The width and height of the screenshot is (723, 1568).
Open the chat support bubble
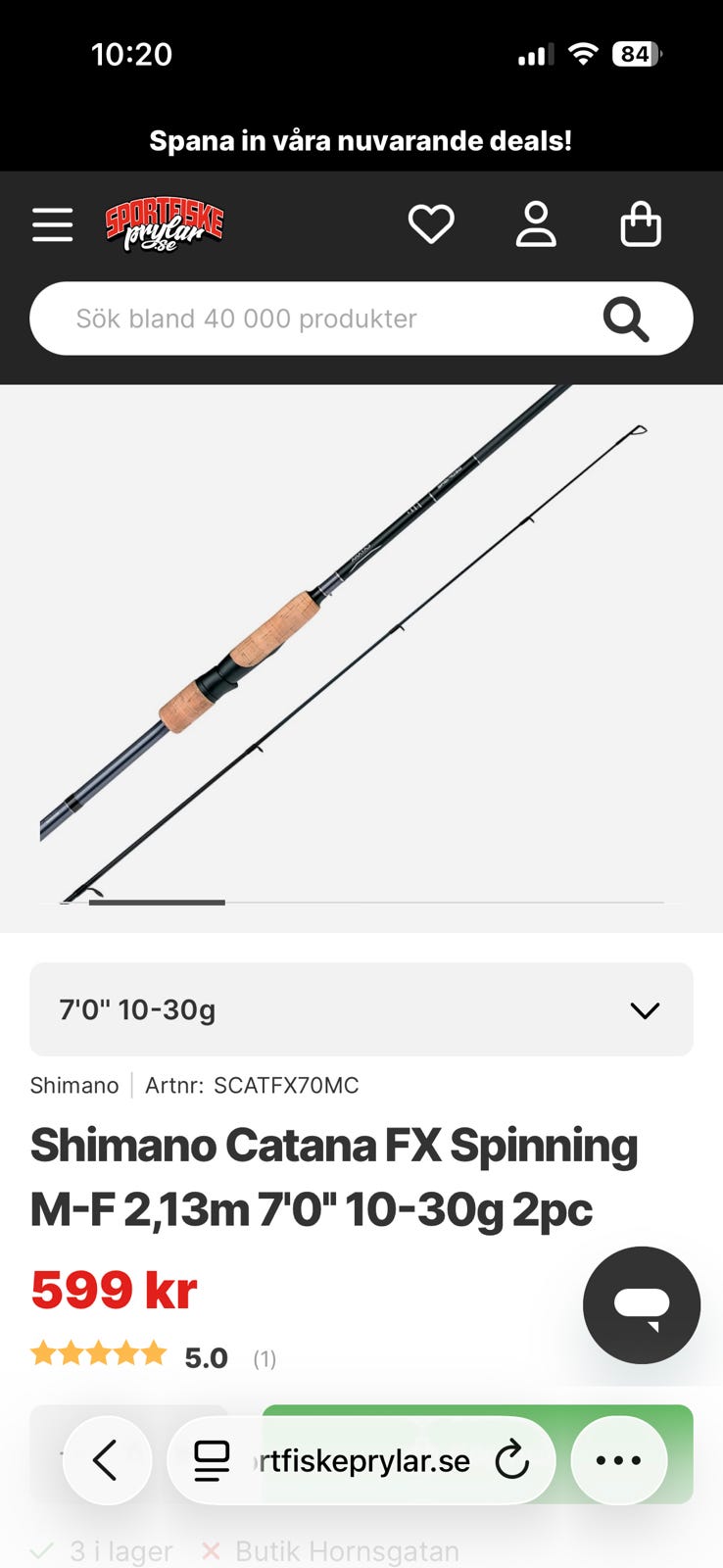(642, 1304)
